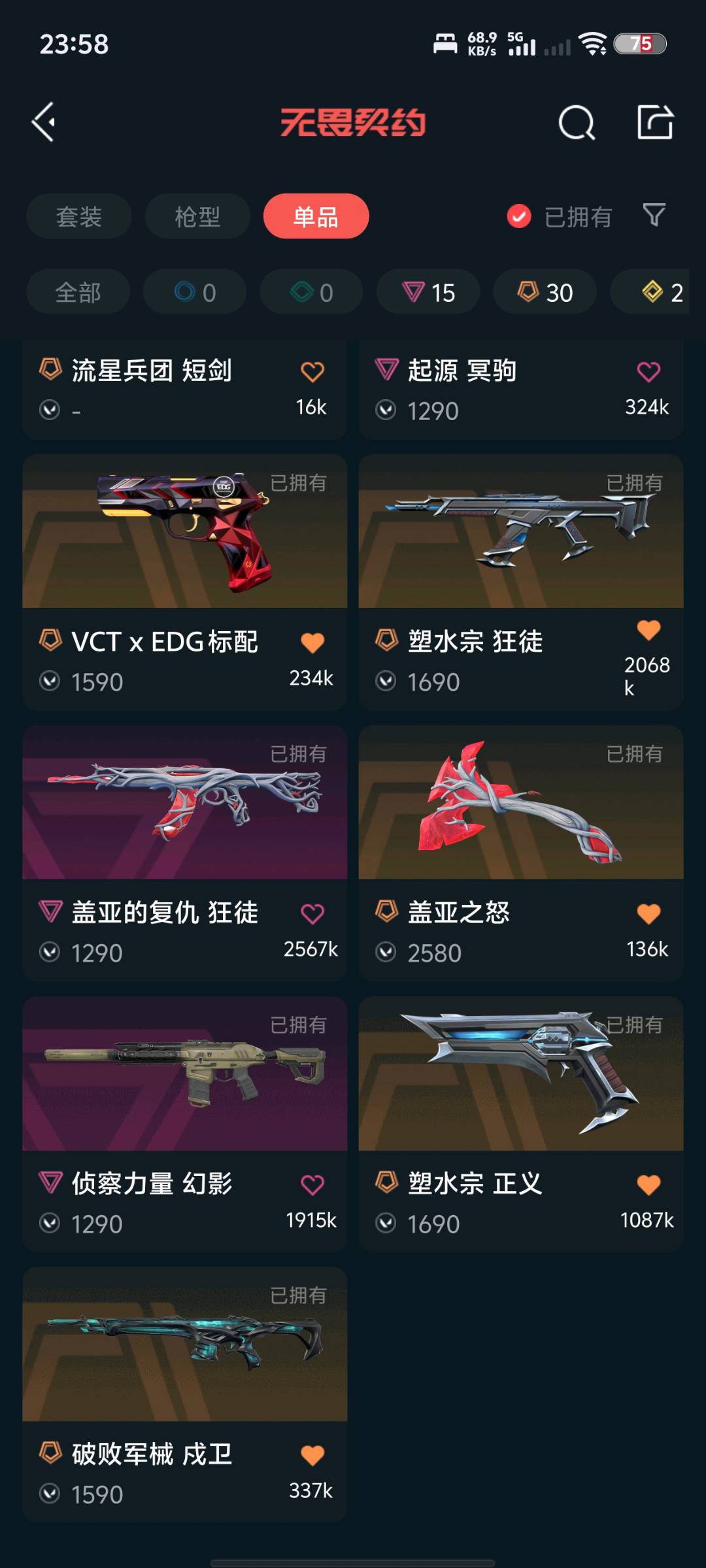The image size is (706, 1568).
Task: Like 起源 冥驹 with its heart icon
Action: click(x=648, y=372)
